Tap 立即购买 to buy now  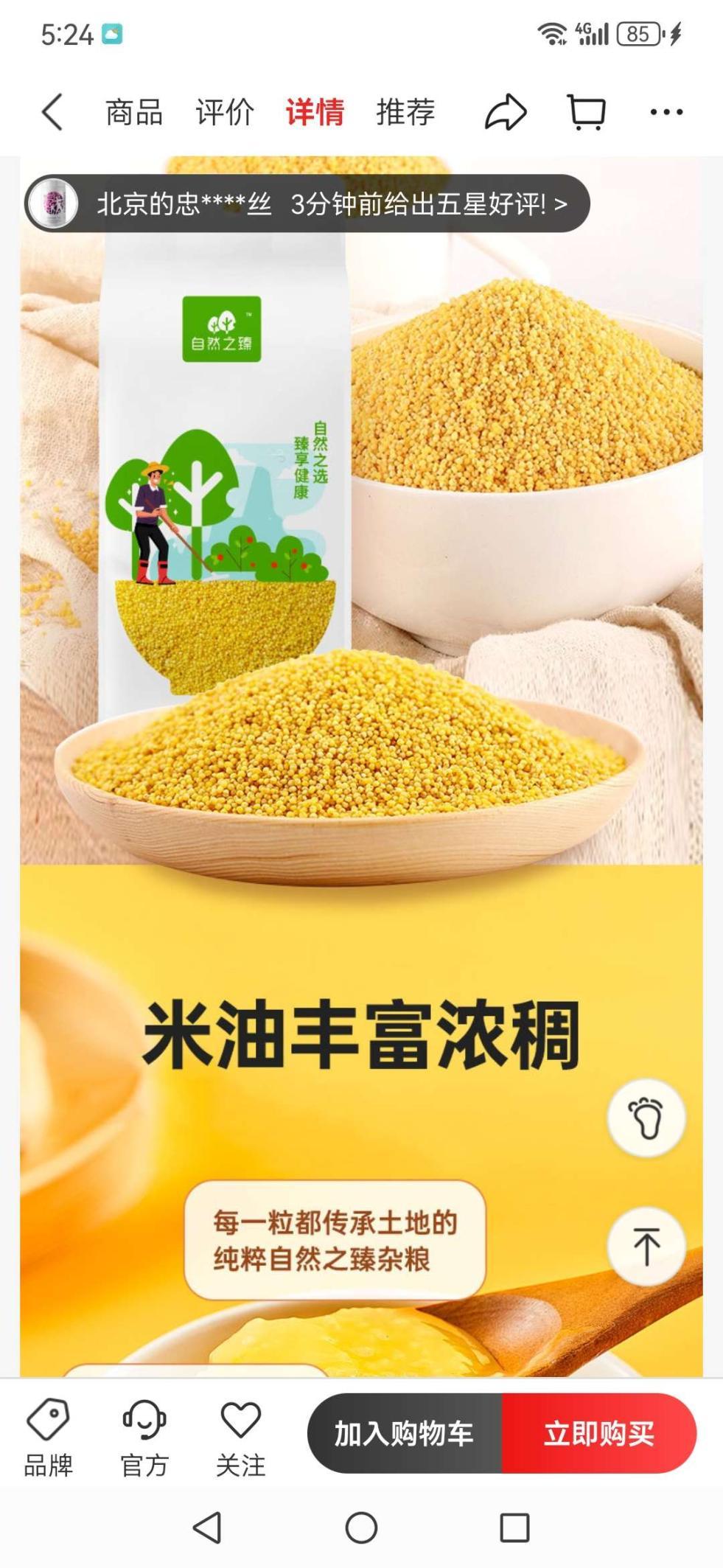click(x=598, y=1434)
